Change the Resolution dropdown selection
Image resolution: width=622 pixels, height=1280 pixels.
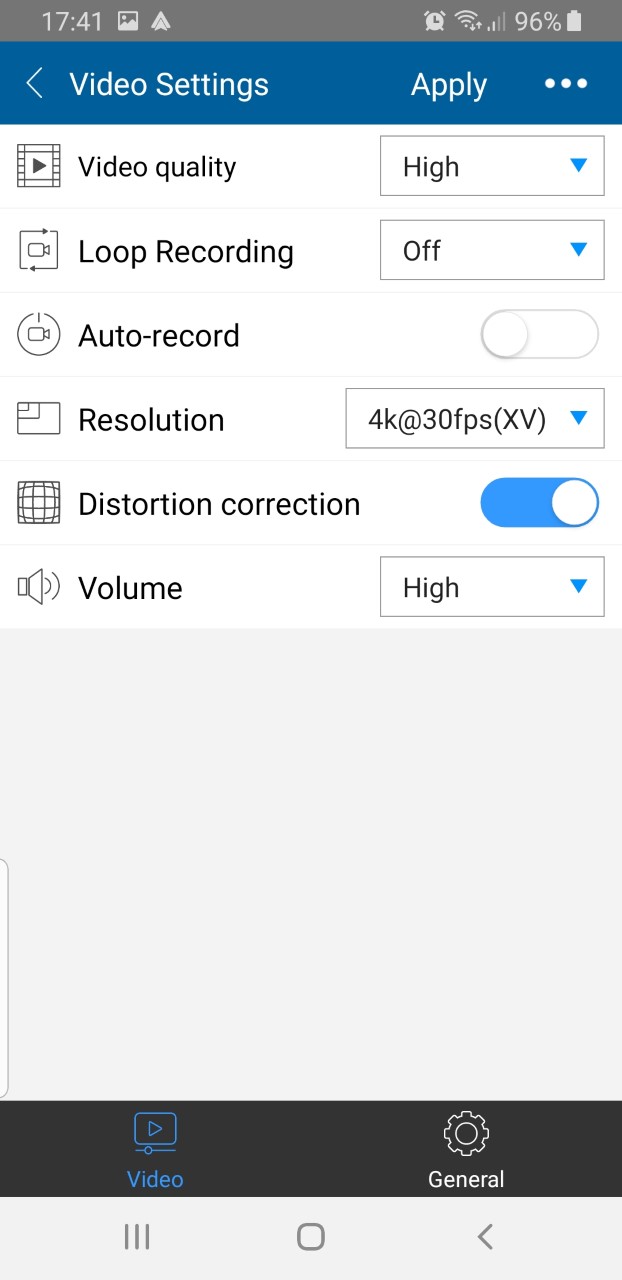pyautogui.click(x=475, y=419)
